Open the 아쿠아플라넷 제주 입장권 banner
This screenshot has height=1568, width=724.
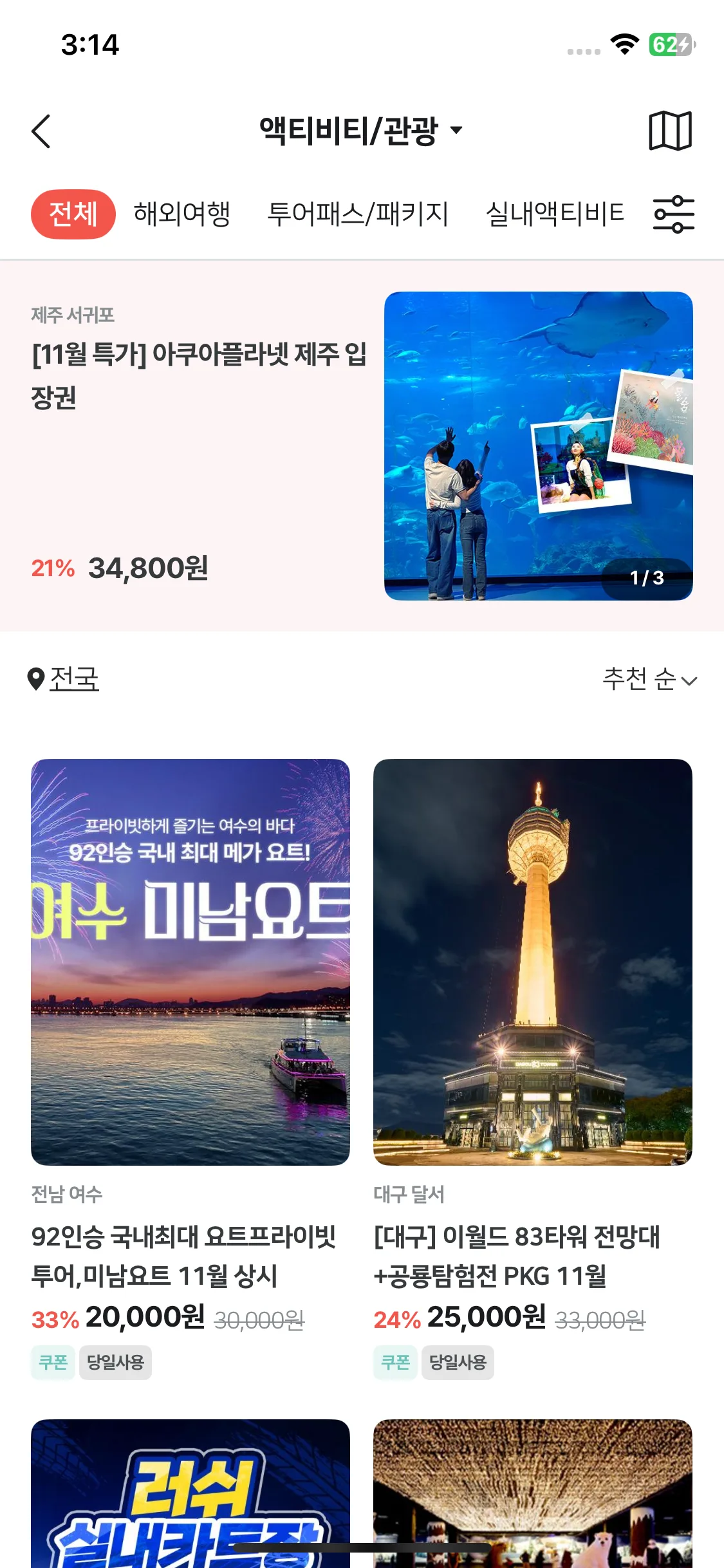coord(360,445)
